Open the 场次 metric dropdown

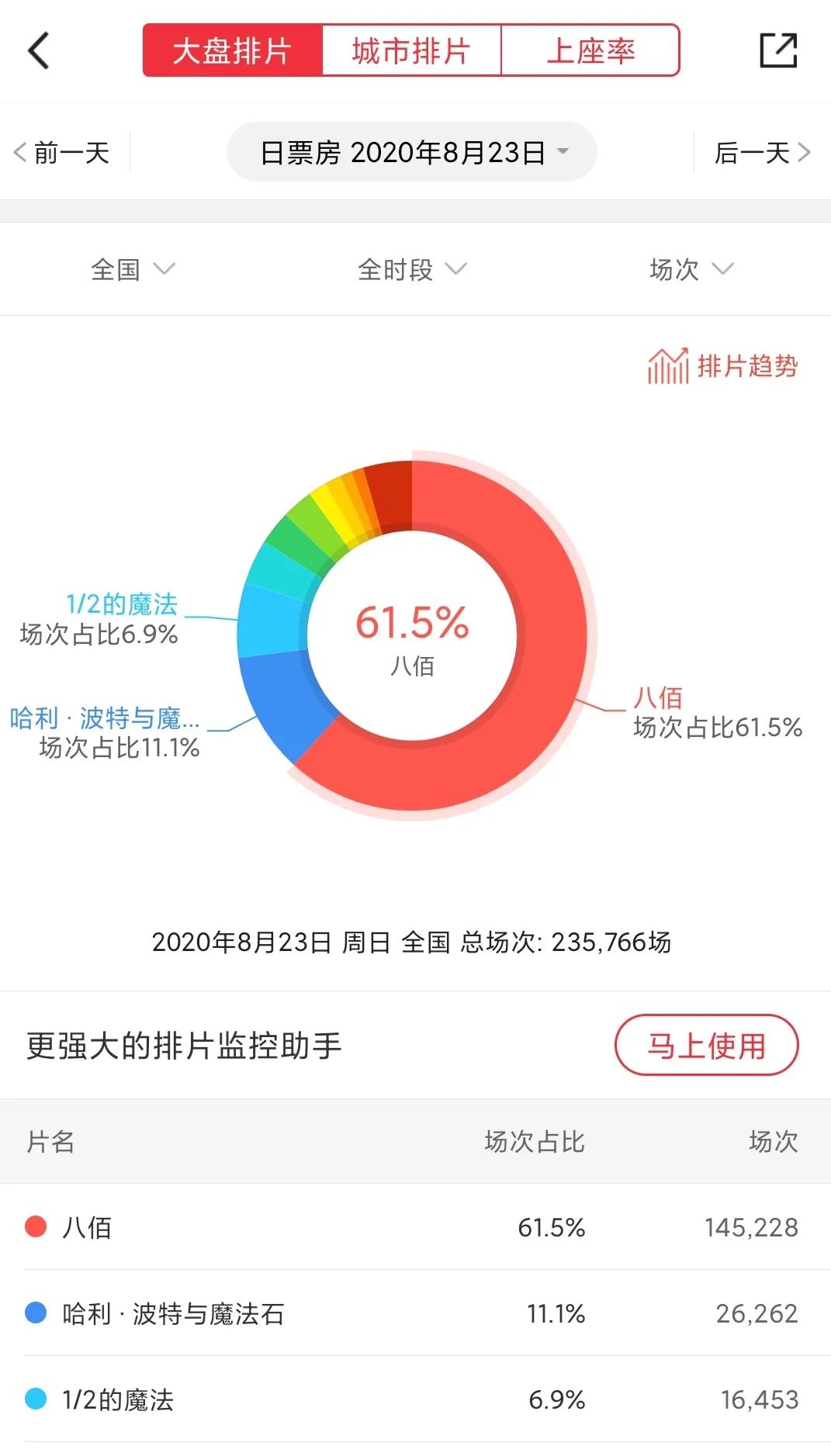[691, 270]
